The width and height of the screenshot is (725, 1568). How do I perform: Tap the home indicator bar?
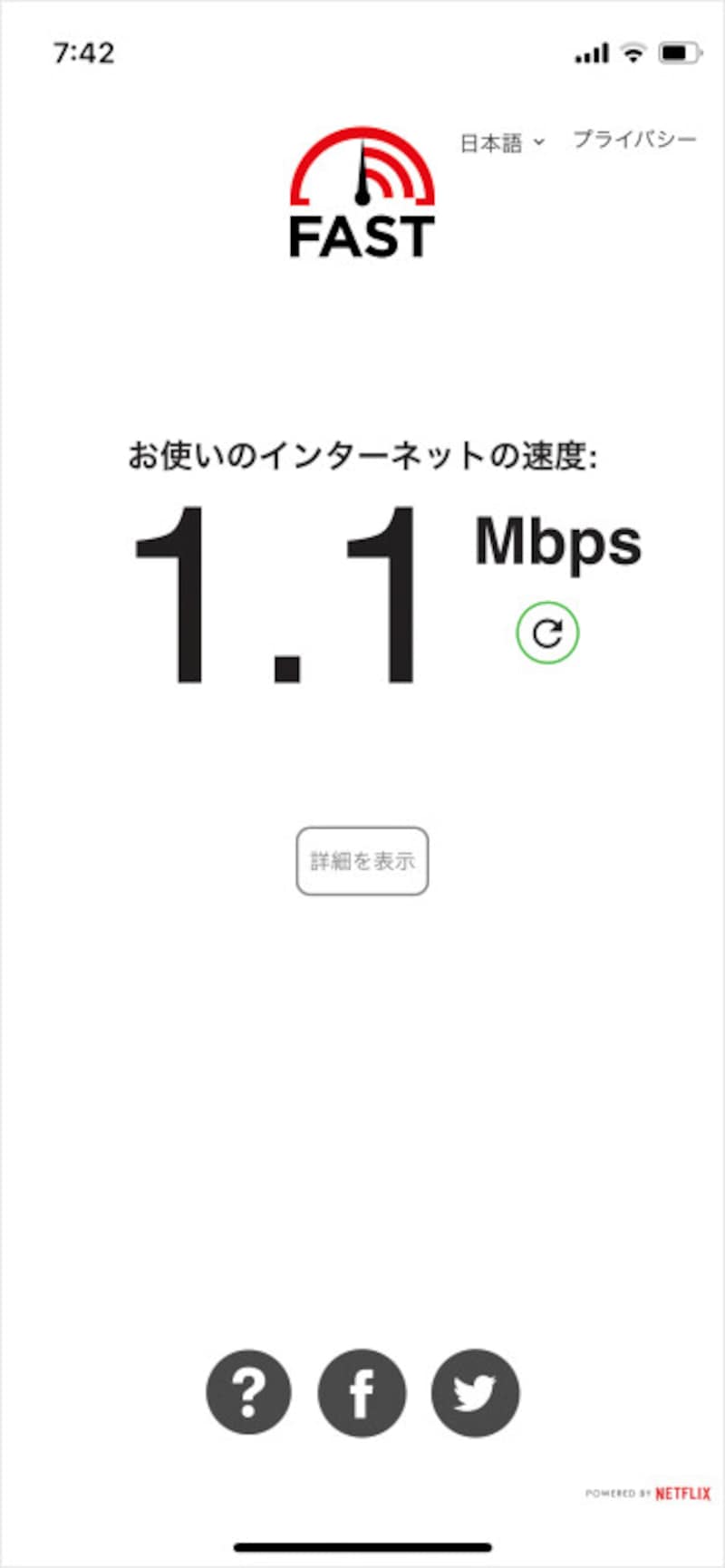[361, 1546]
